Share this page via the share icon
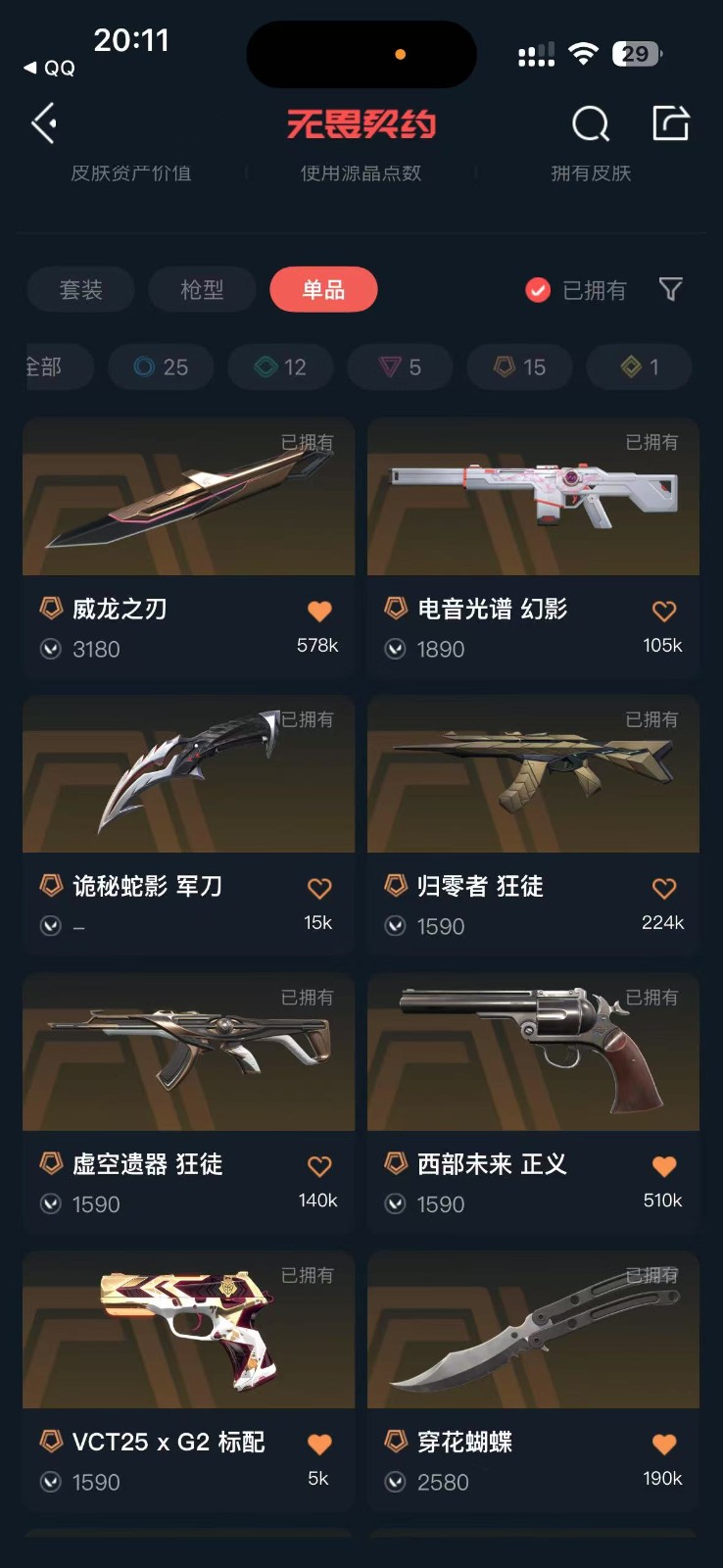Screen dimensions: 723x1568 coord(671,124)
